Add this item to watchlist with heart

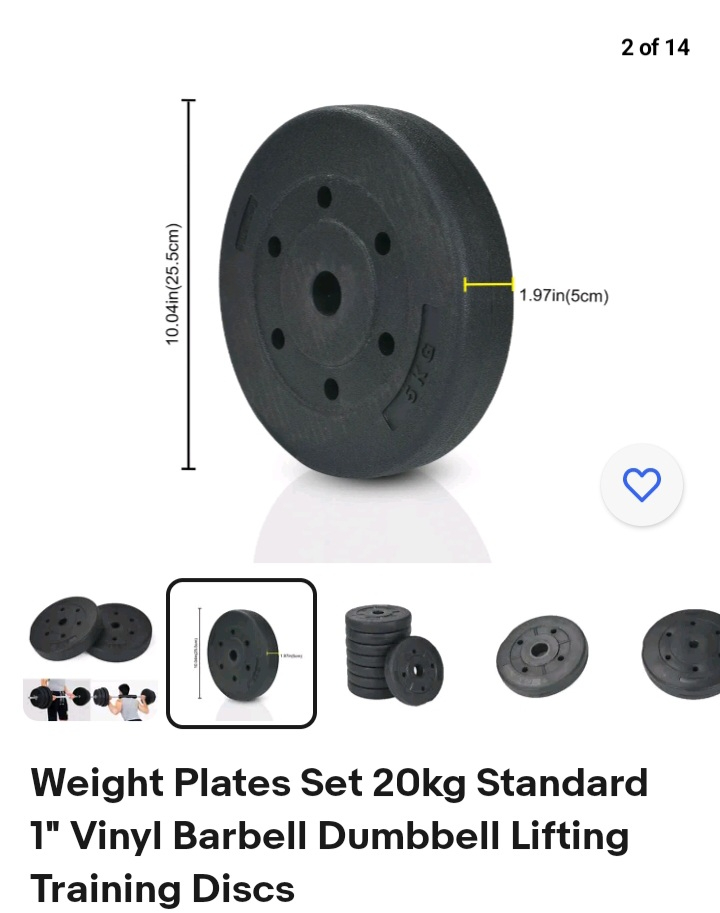point(641,485)
